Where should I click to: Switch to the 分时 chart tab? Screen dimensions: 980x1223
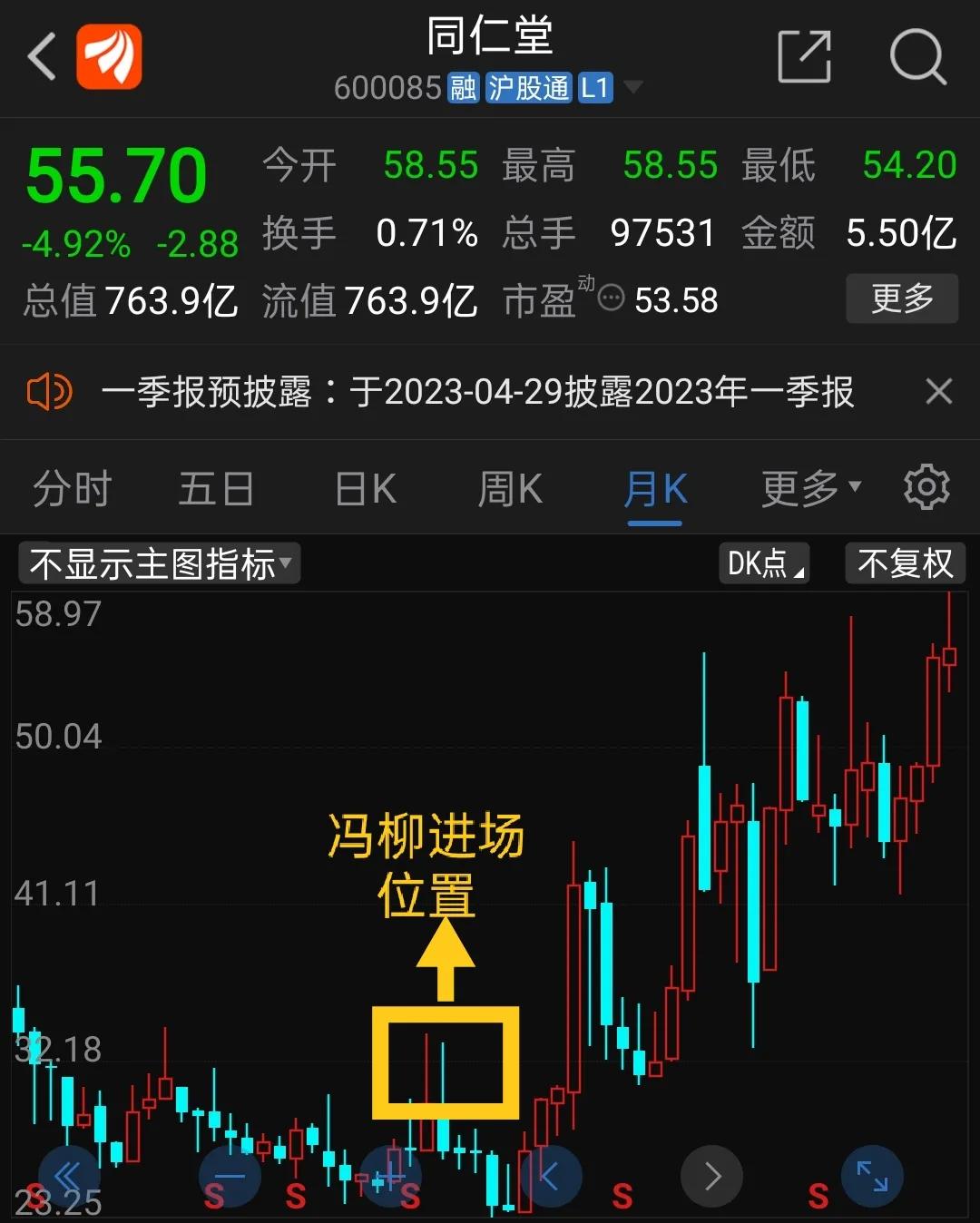click(x=72, y=490)
